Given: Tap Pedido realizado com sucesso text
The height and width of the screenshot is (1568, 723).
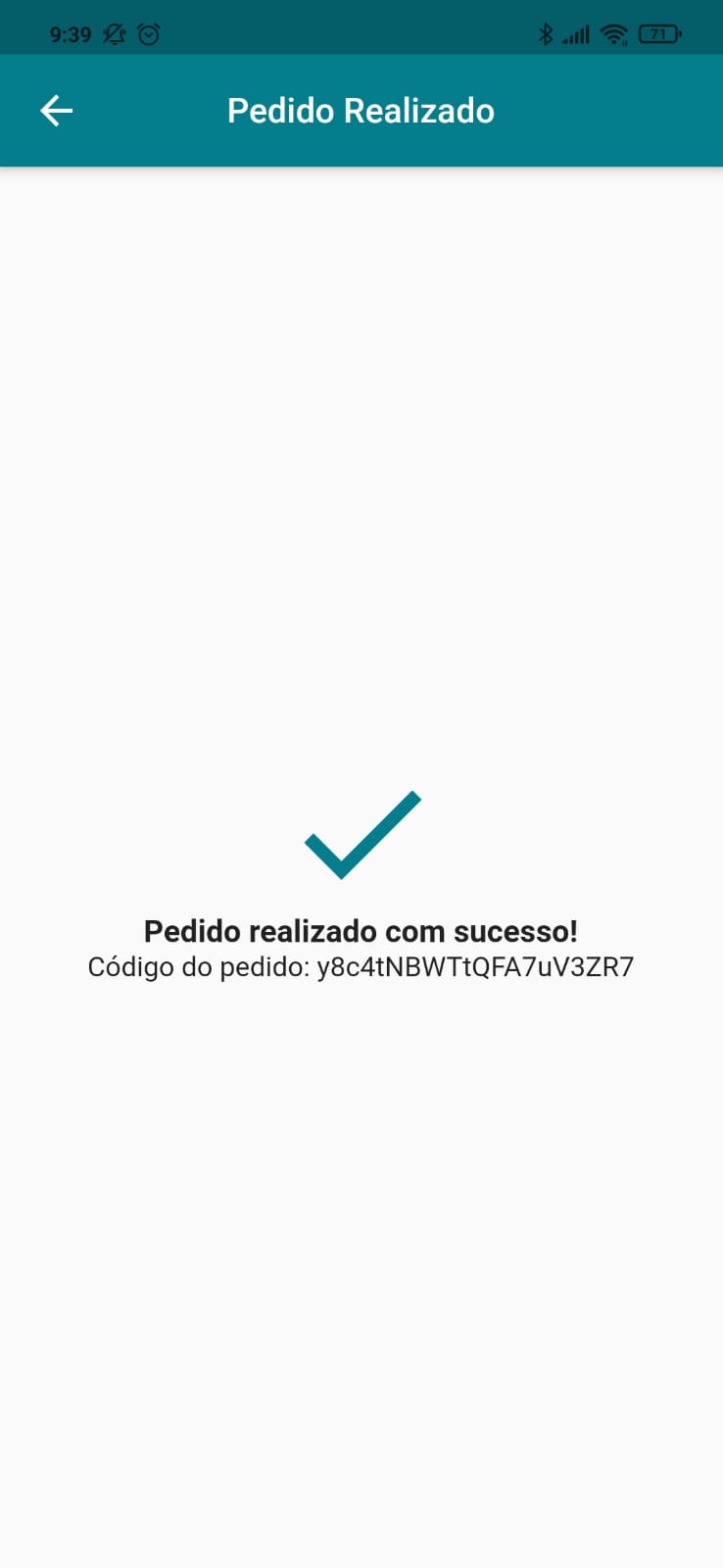Looking at the screenshot, I should (361, 931).
